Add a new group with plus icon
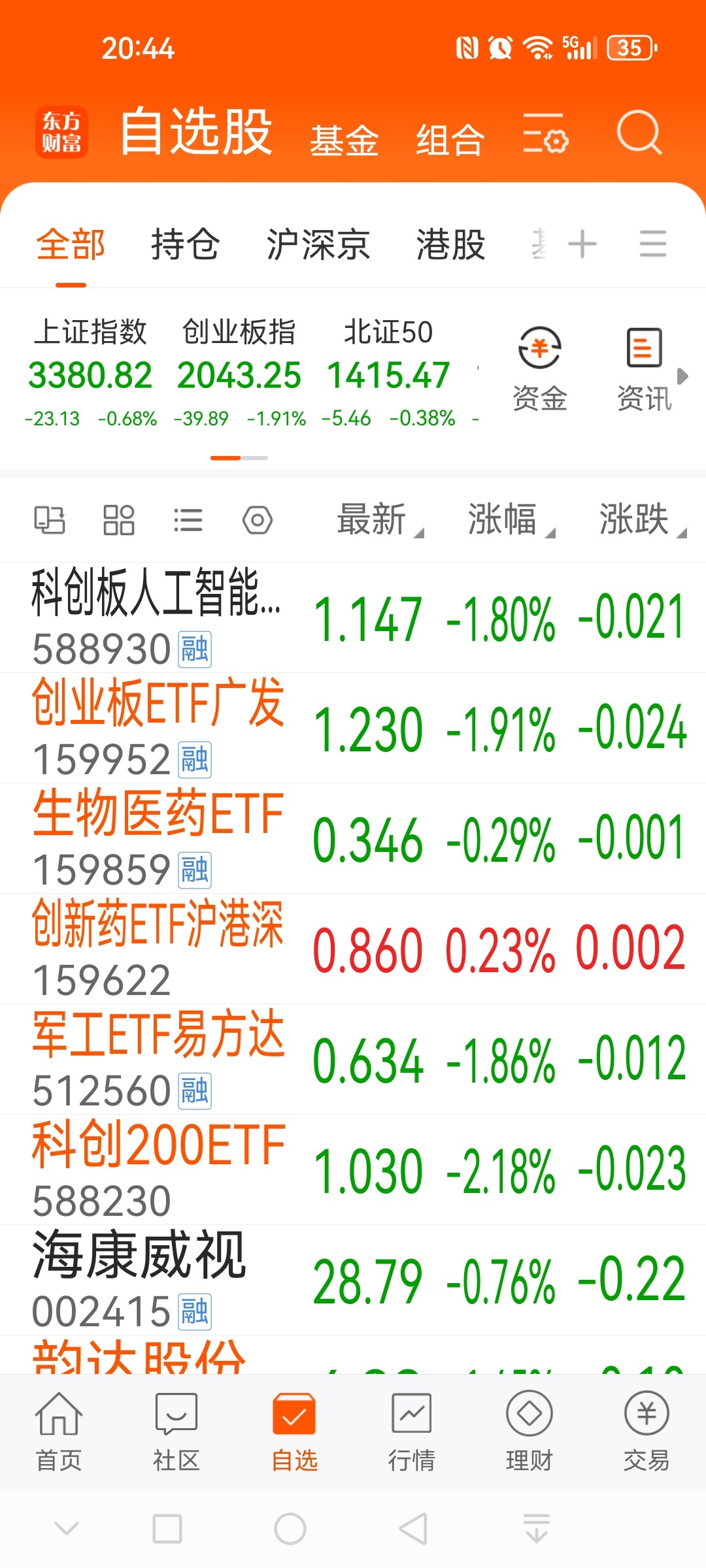706x1568 pixels. (x=582, y=245)
